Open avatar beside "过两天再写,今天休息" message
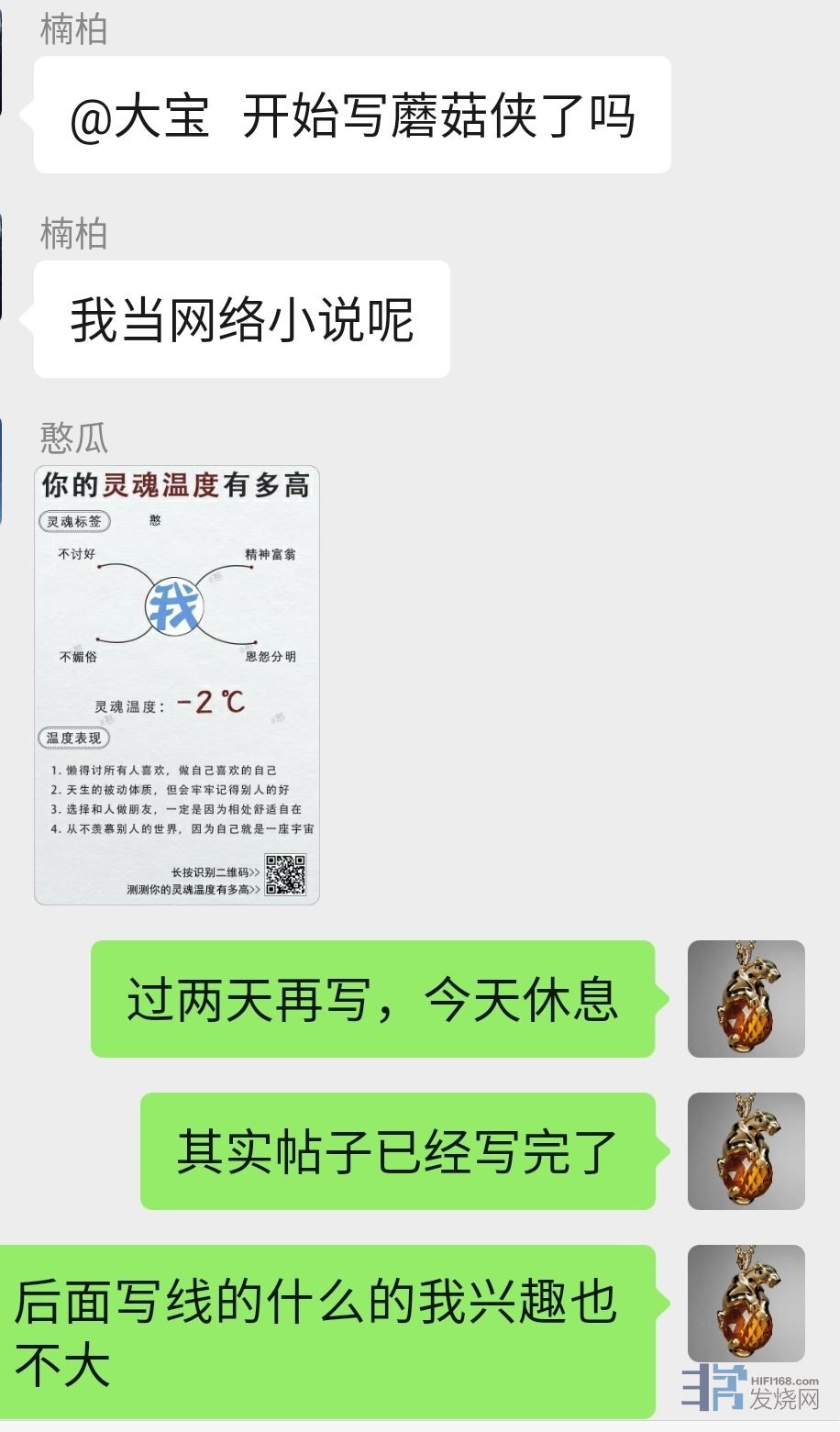 (746, 999)
